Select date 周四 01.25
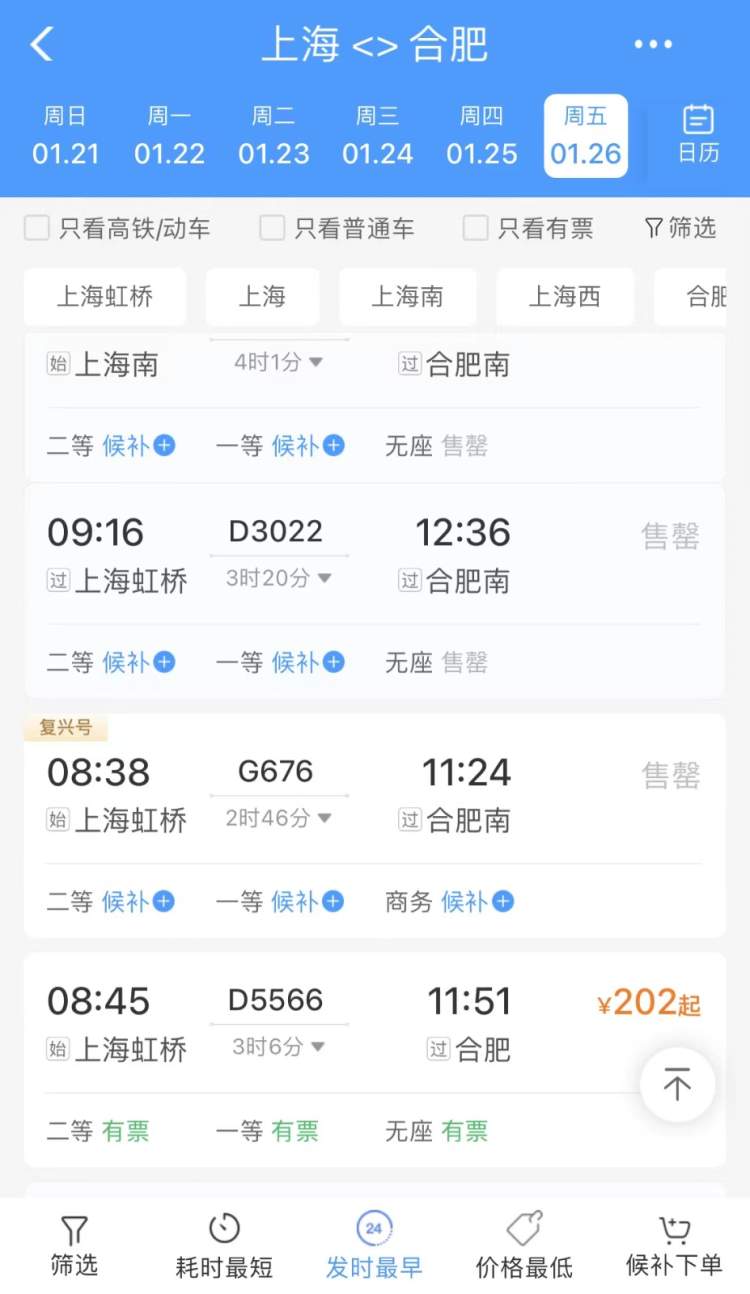This screenshot has height=1294, width=750. click(481, 136)
